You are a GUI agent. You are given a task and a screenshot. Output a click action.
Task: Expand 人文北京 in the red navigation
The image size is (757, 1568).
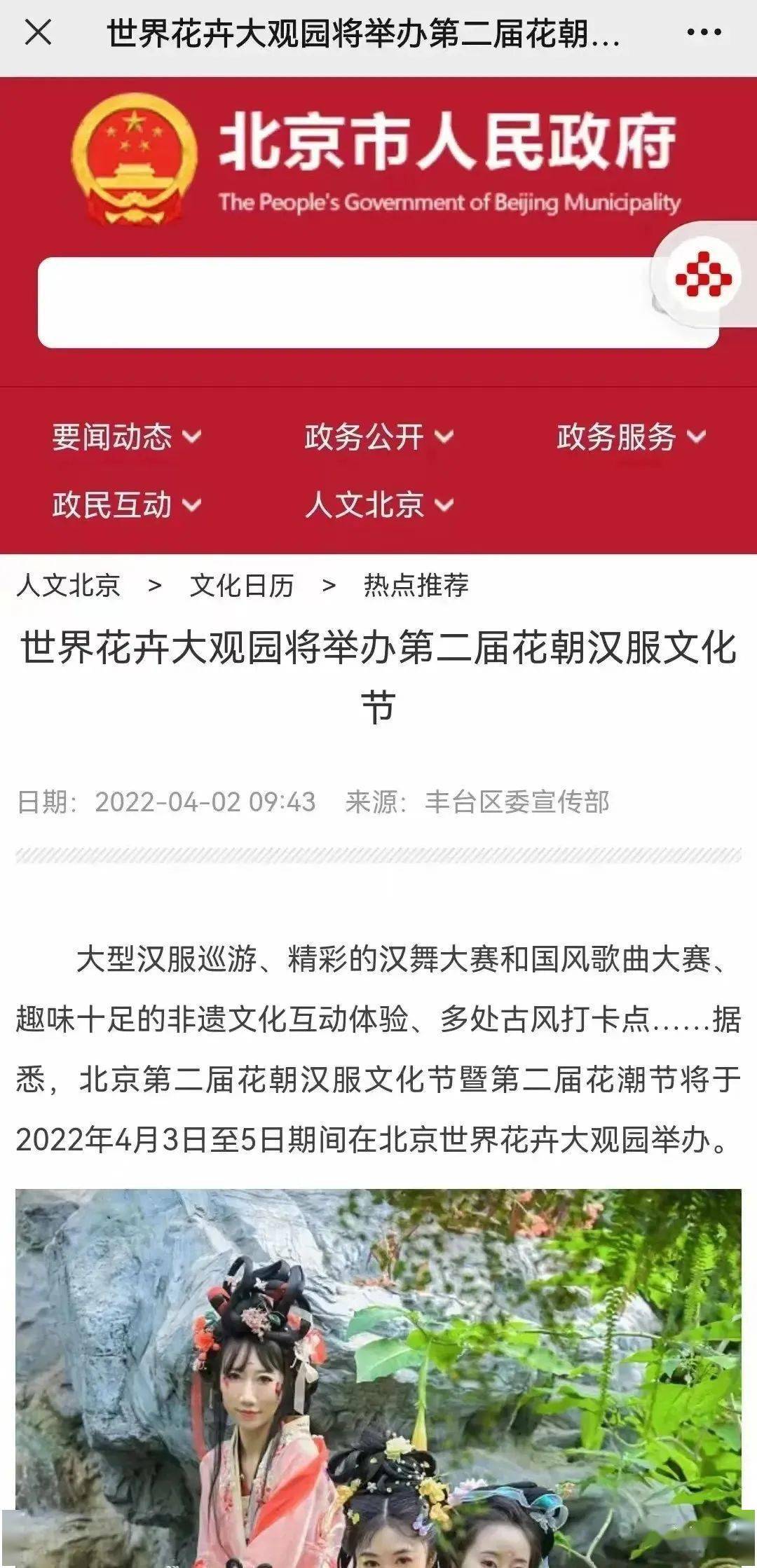coord(378,504)
